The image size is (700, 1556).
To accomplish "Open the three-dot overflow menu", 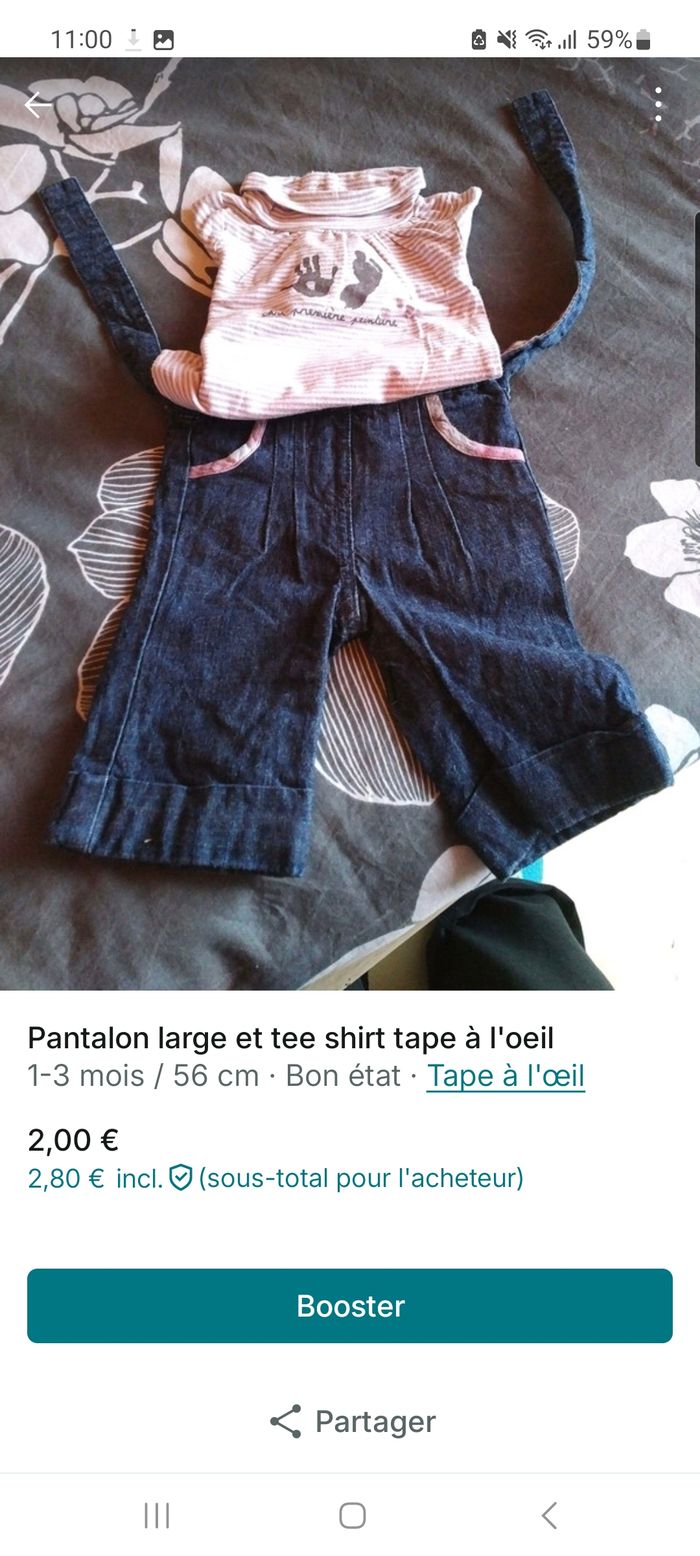I will [x=658, y=105].
